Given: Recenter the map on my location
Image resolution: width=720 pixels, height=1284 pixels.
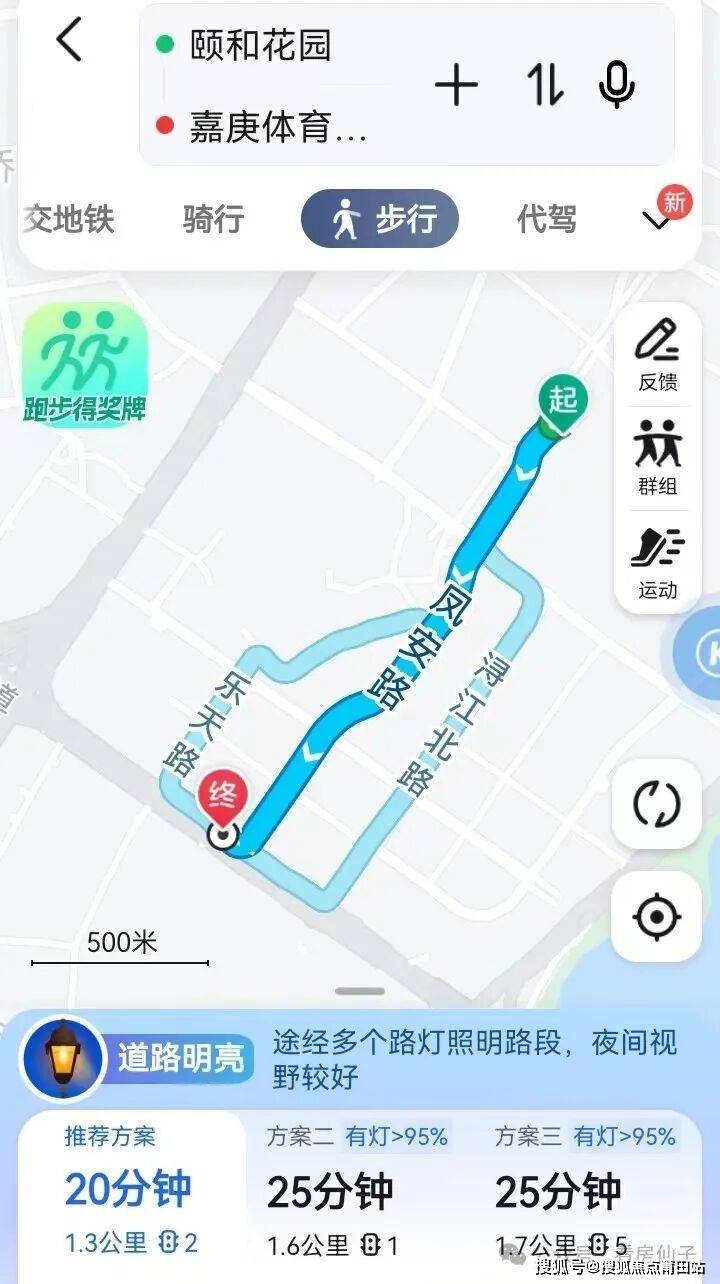Looking at the screenshot, I should click(657, 915).
